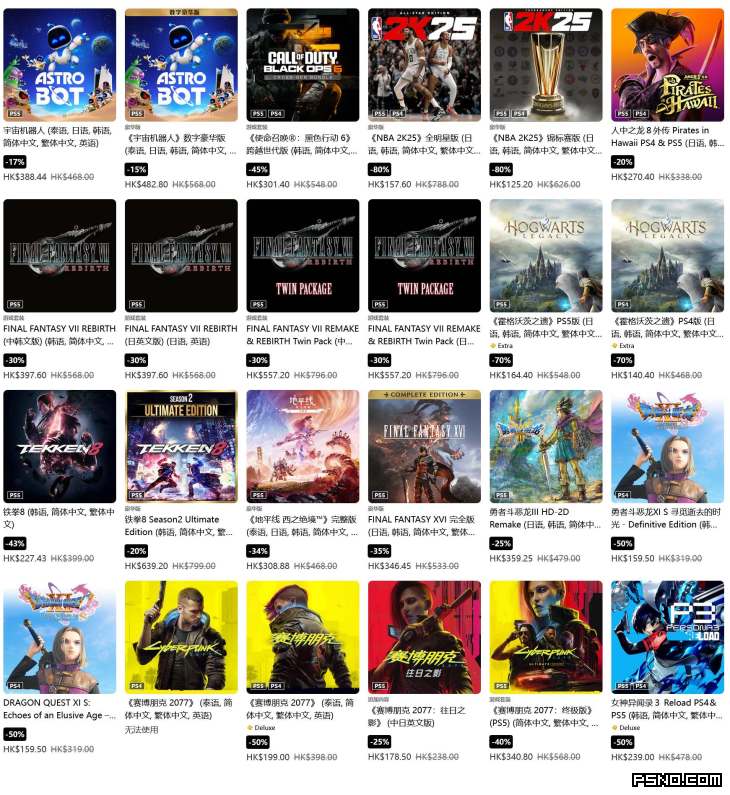This screenshot has height=795, width=730.
Task: Open FINAL FANTASY VII REBIRTH 日英文版 card
Action: click(181, 256)
